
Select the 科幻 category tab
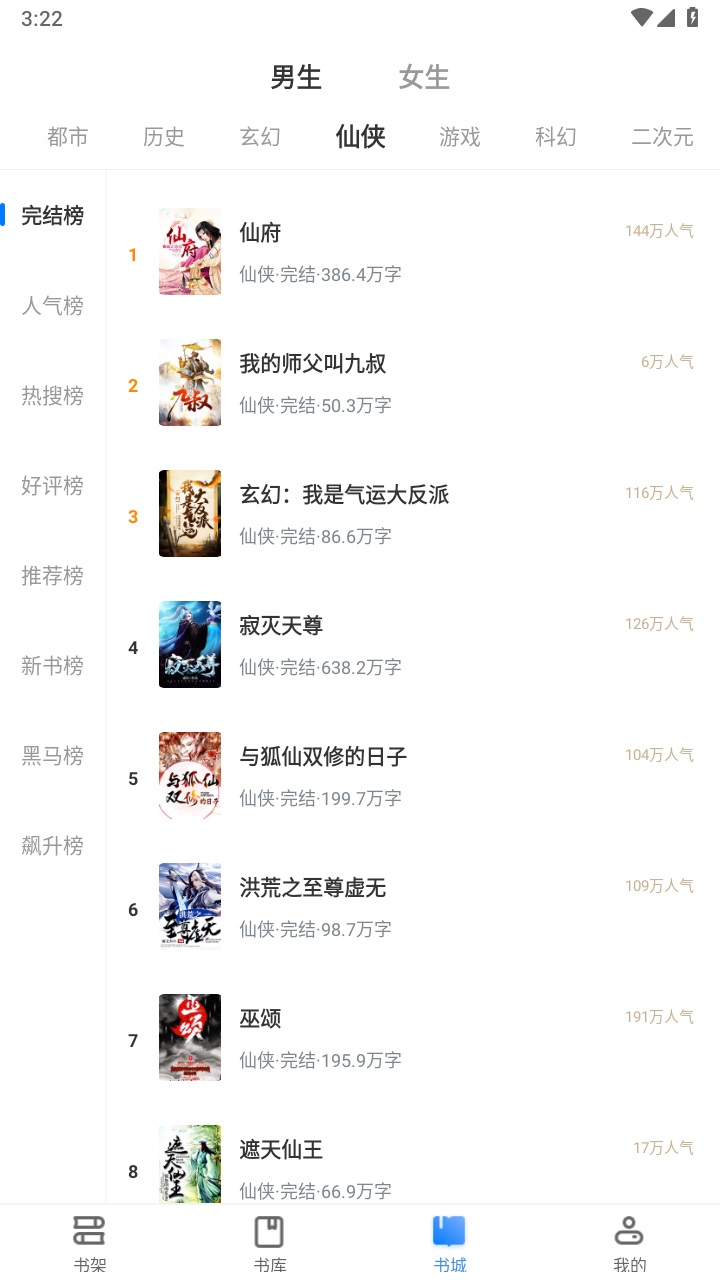click(556, 137)
